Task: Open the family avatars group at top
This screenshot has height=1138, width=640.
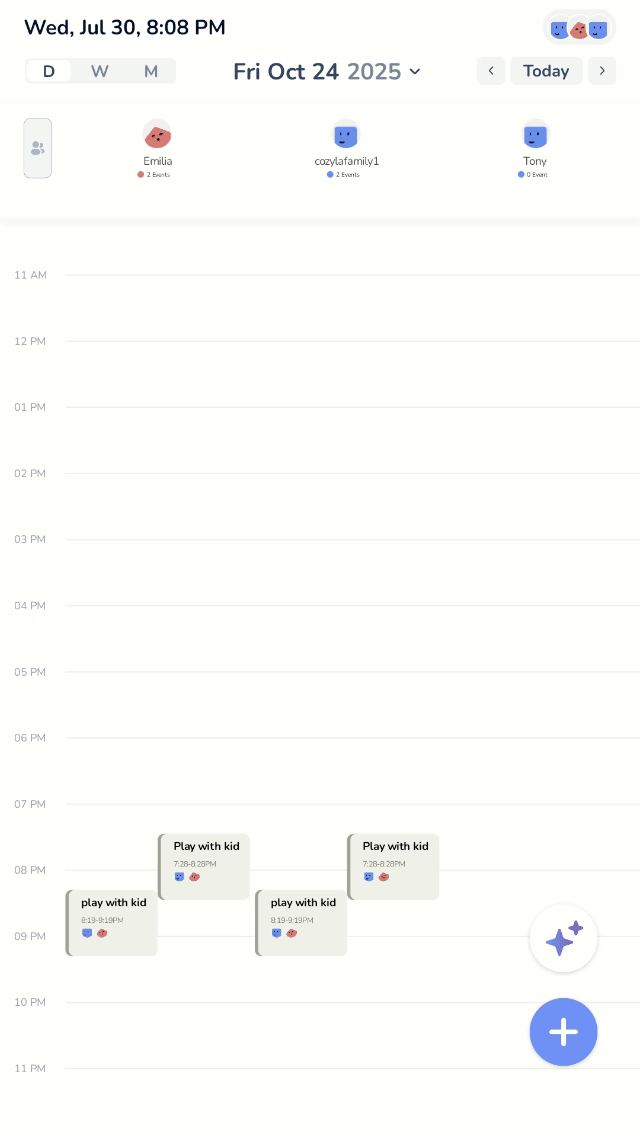Action: point(579,29)
